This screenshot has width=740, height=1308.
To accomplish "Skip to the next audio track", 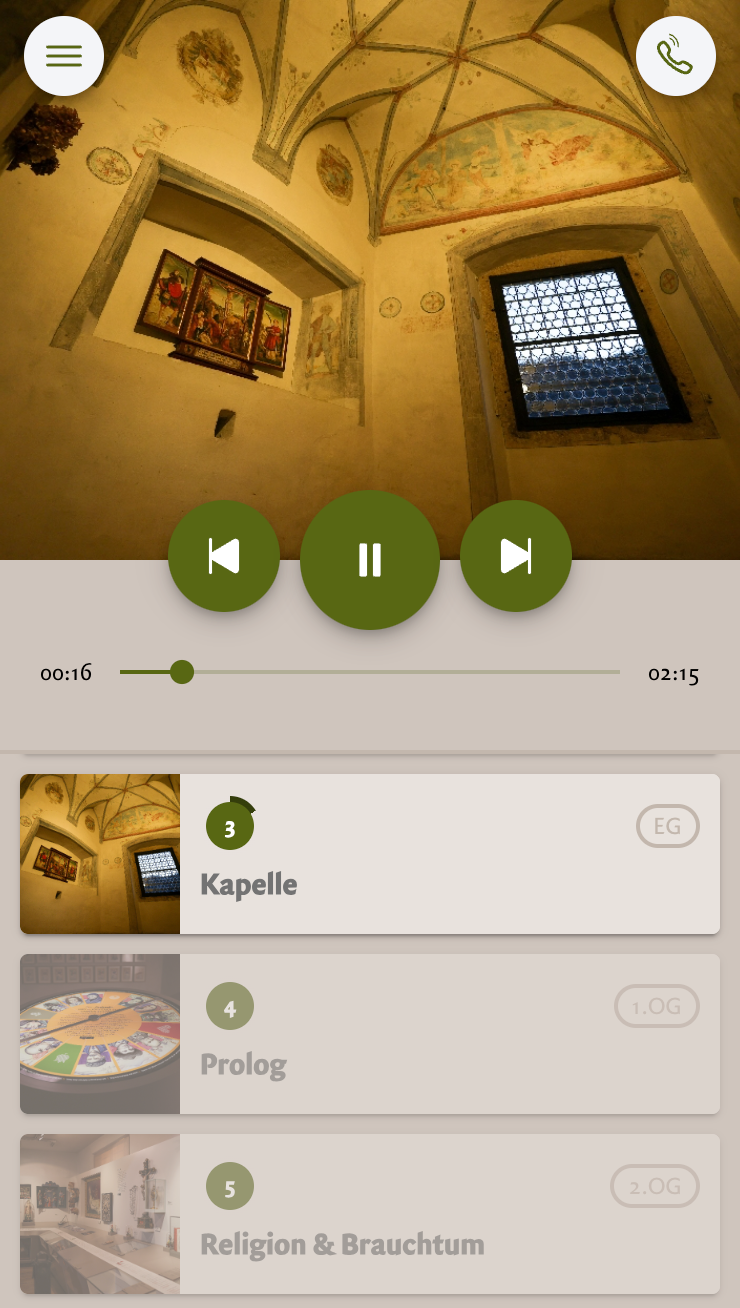I will click(x=516, y=556).
